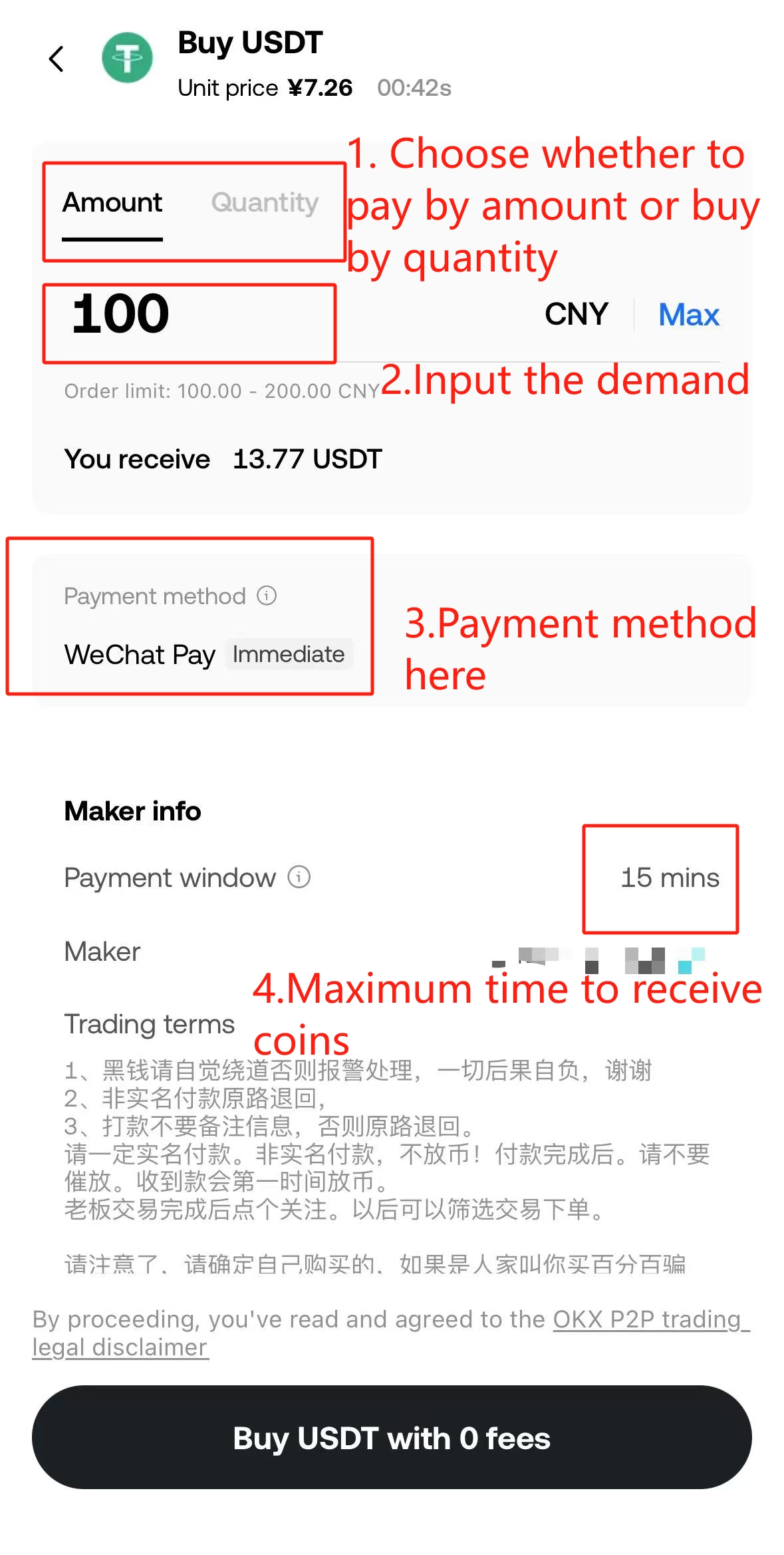Select the Amount tab
The image size is (784, 1555).
(x=112, y=202)
